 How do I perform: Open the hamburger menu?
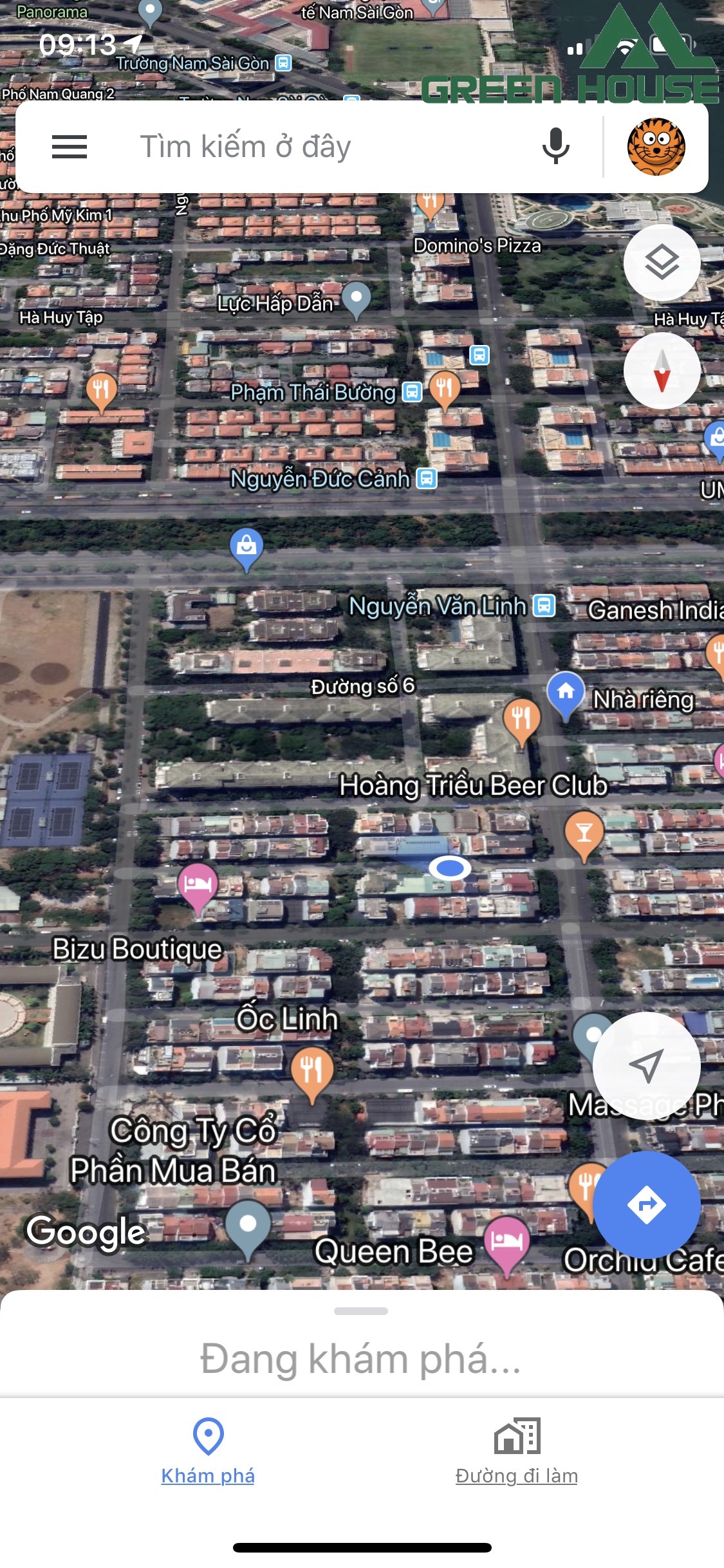tap(70, 147)
